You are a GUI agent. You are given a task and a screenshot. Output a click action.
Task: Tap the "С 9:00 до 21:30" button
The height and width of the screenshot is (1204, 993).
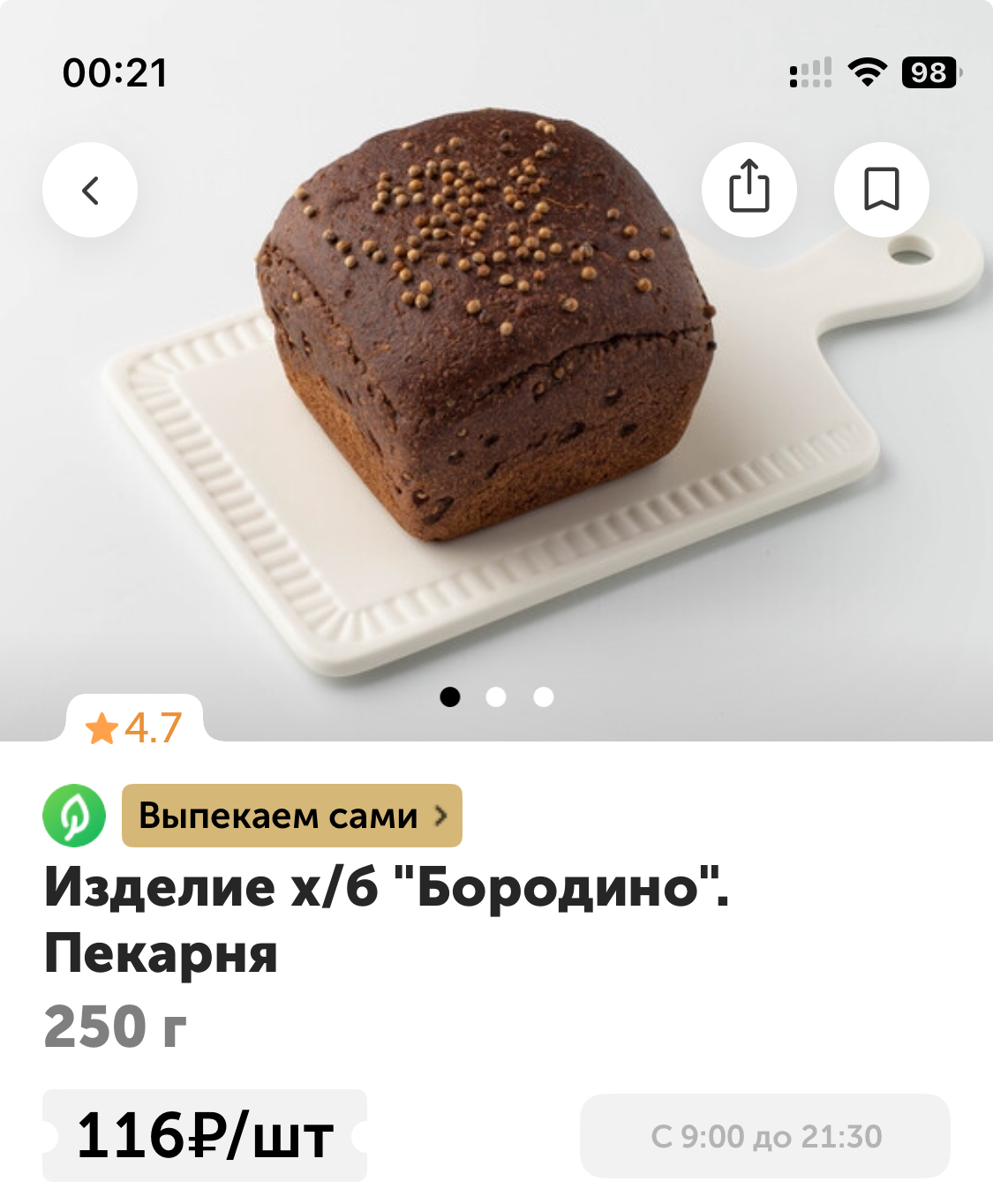point(765,1136)
